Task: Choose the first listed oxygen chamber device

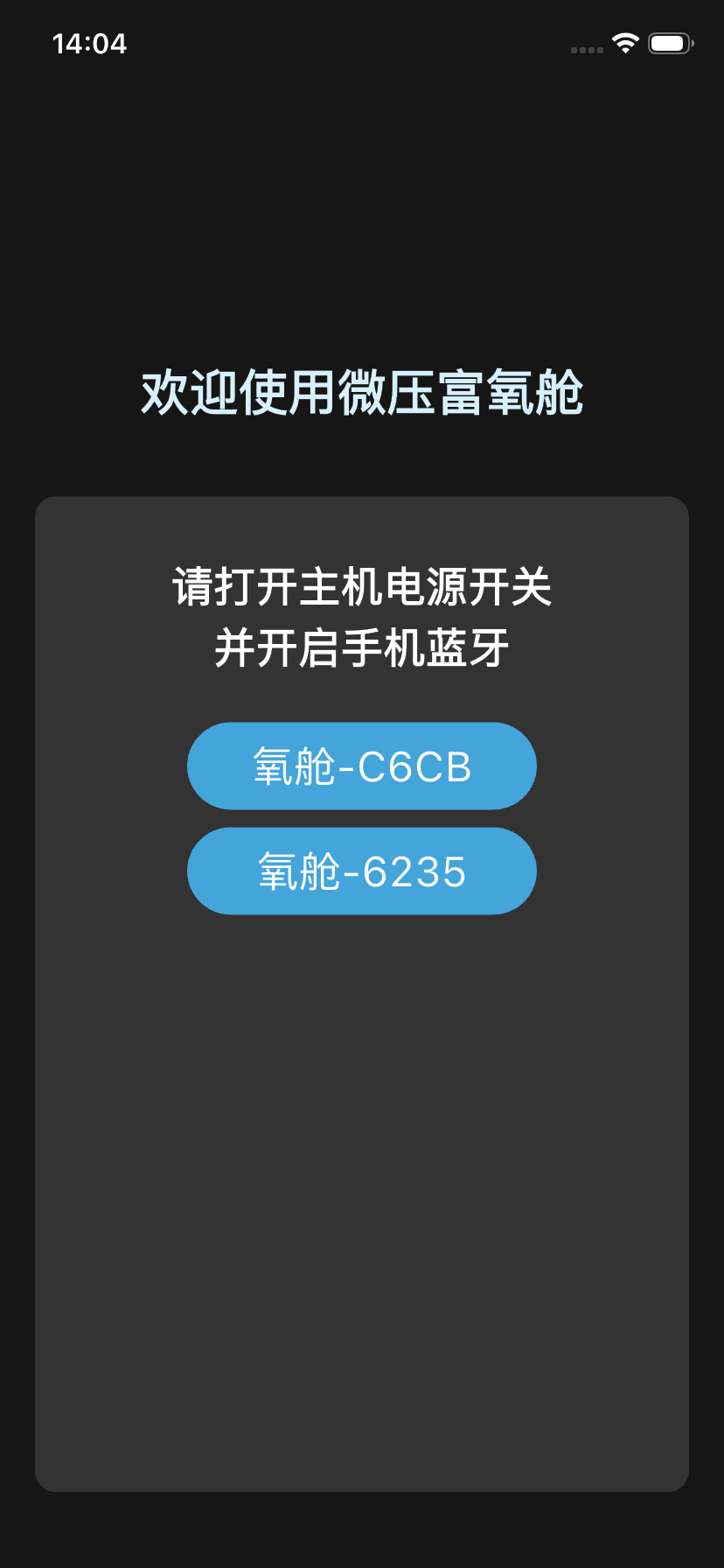Action: tap(361, 766)
